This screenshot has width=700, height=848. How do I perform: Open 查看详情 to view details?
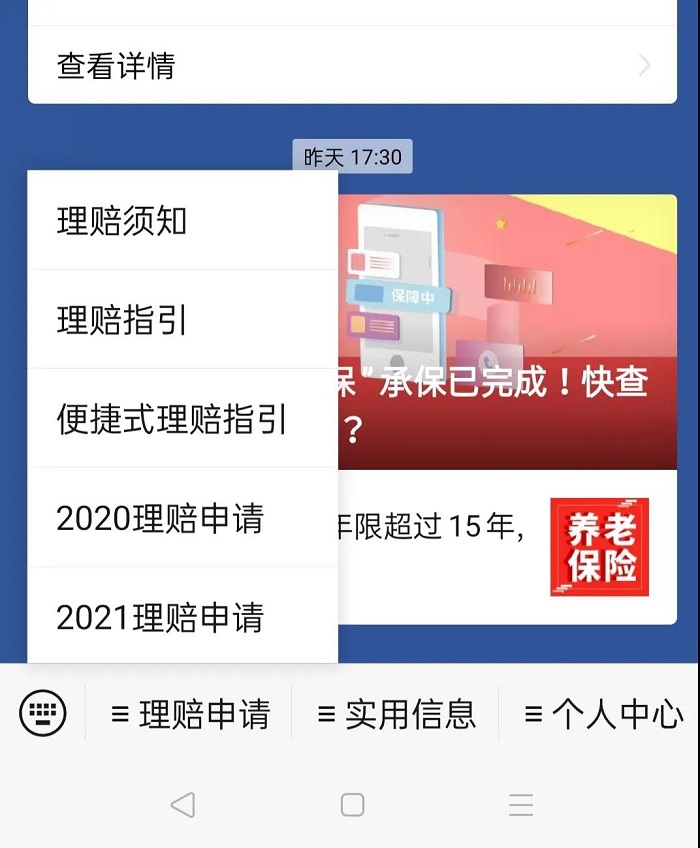pyautogui.click(x=350, y=66)
